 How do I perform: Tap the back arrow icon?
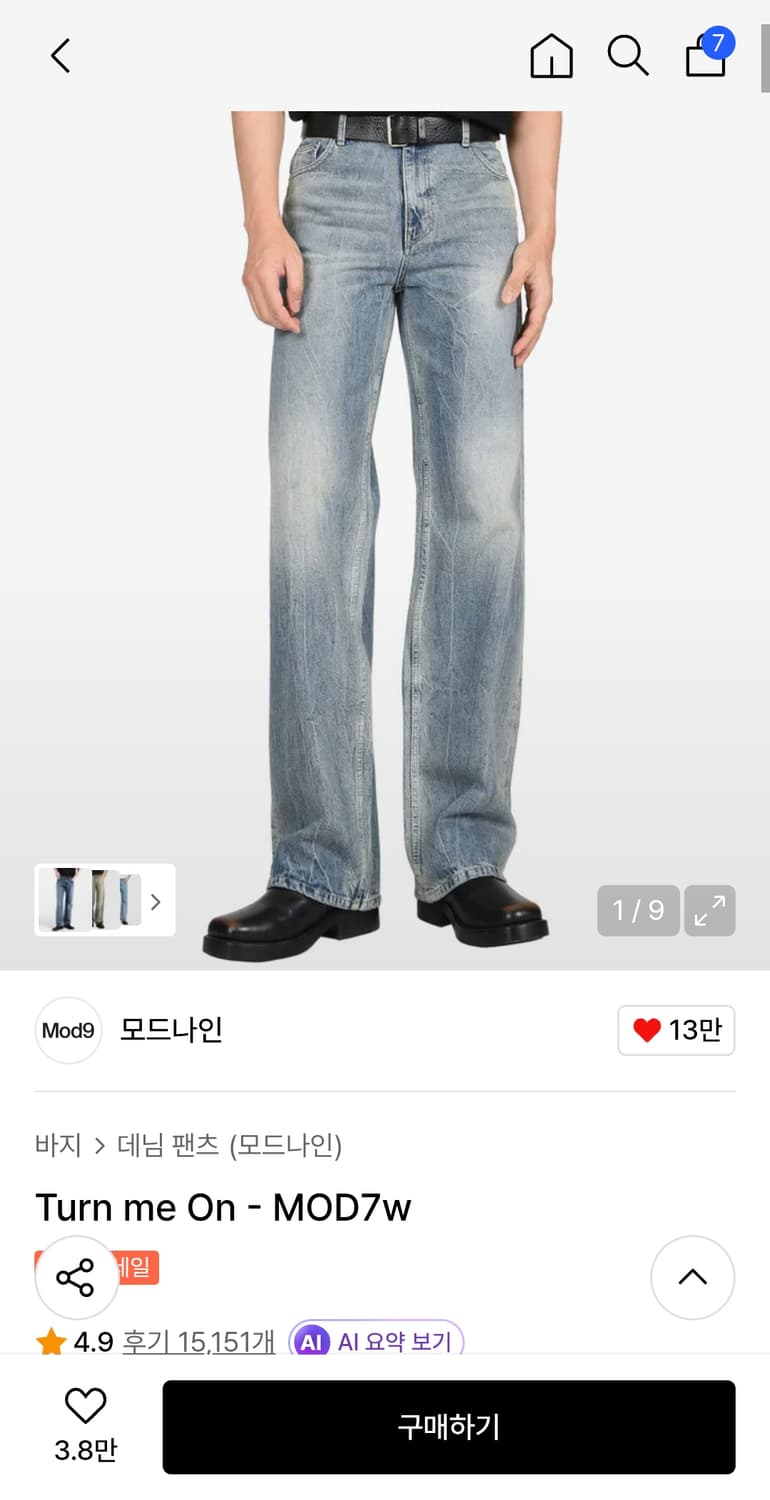pos(59,56)
